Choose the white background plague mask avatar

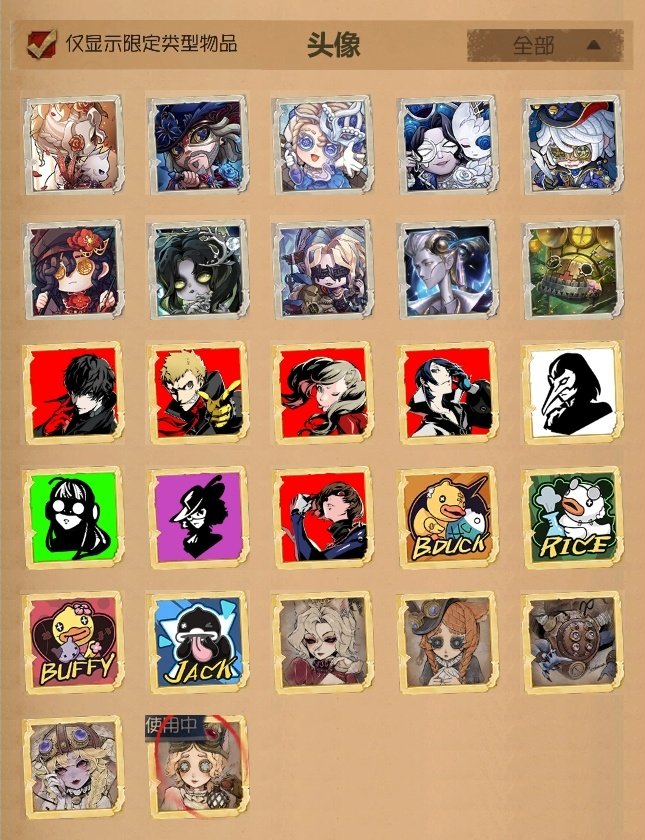tap(571, 392)
